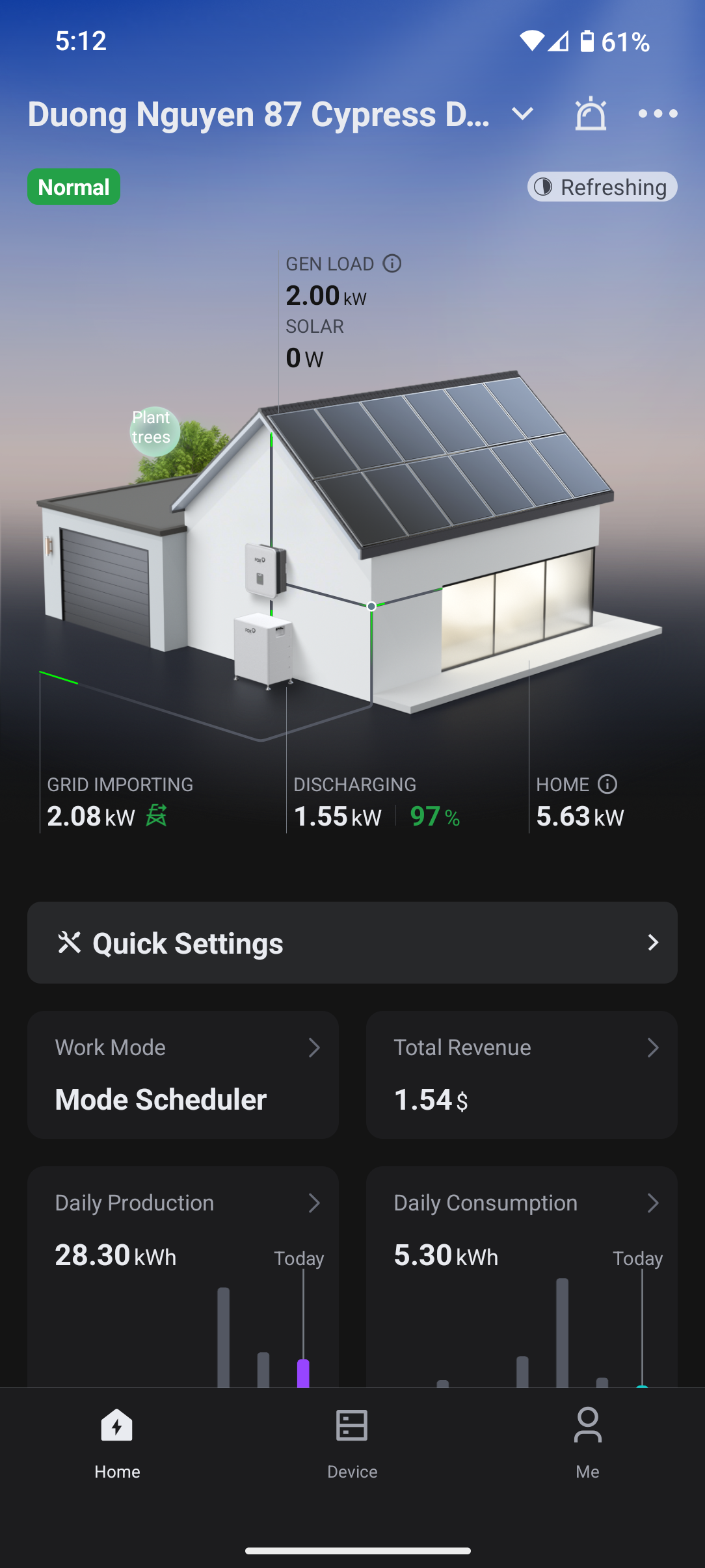Viewport: 705px width, 1568px height.
Task: Show HOME load info
Action: 607,784
